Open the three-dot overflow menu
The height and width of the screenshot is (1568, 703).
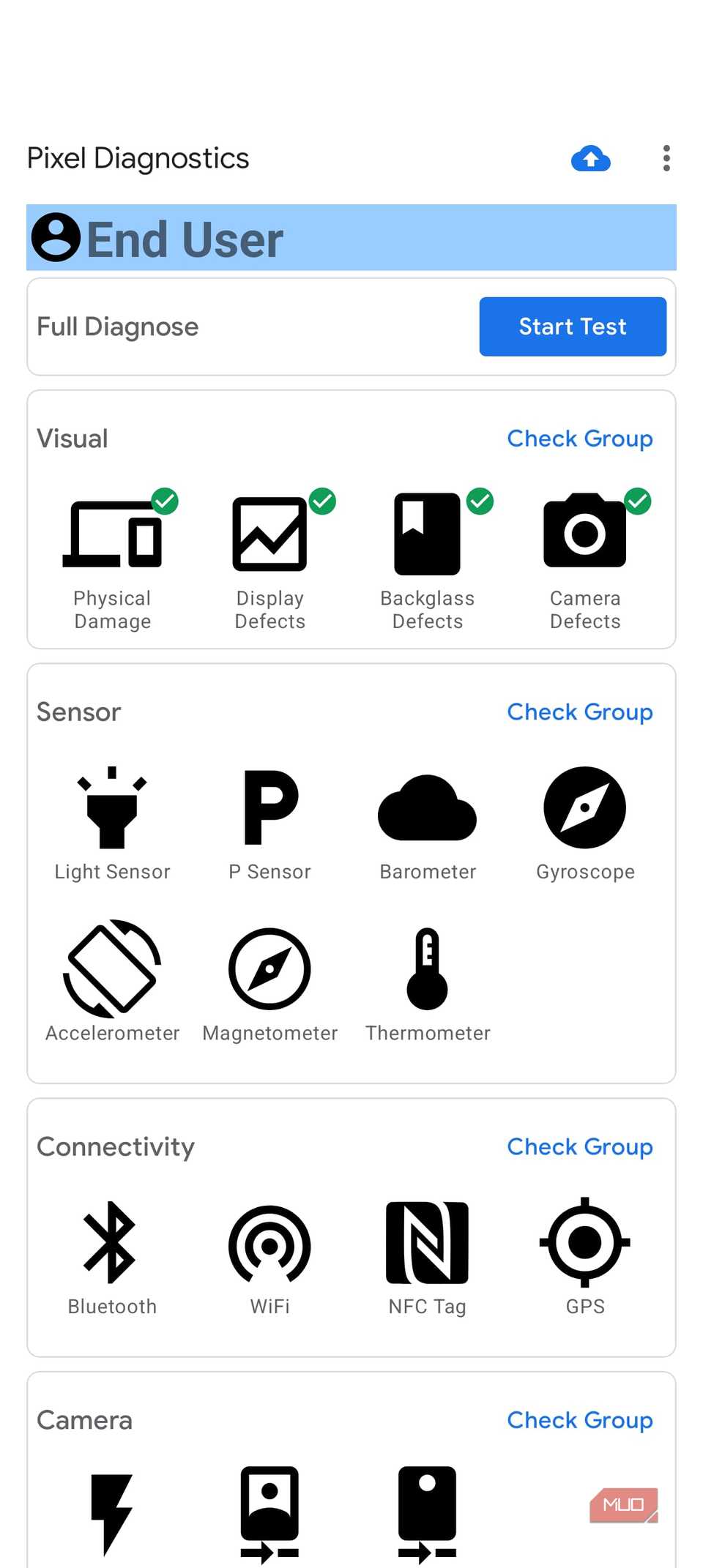click(666, 158)
